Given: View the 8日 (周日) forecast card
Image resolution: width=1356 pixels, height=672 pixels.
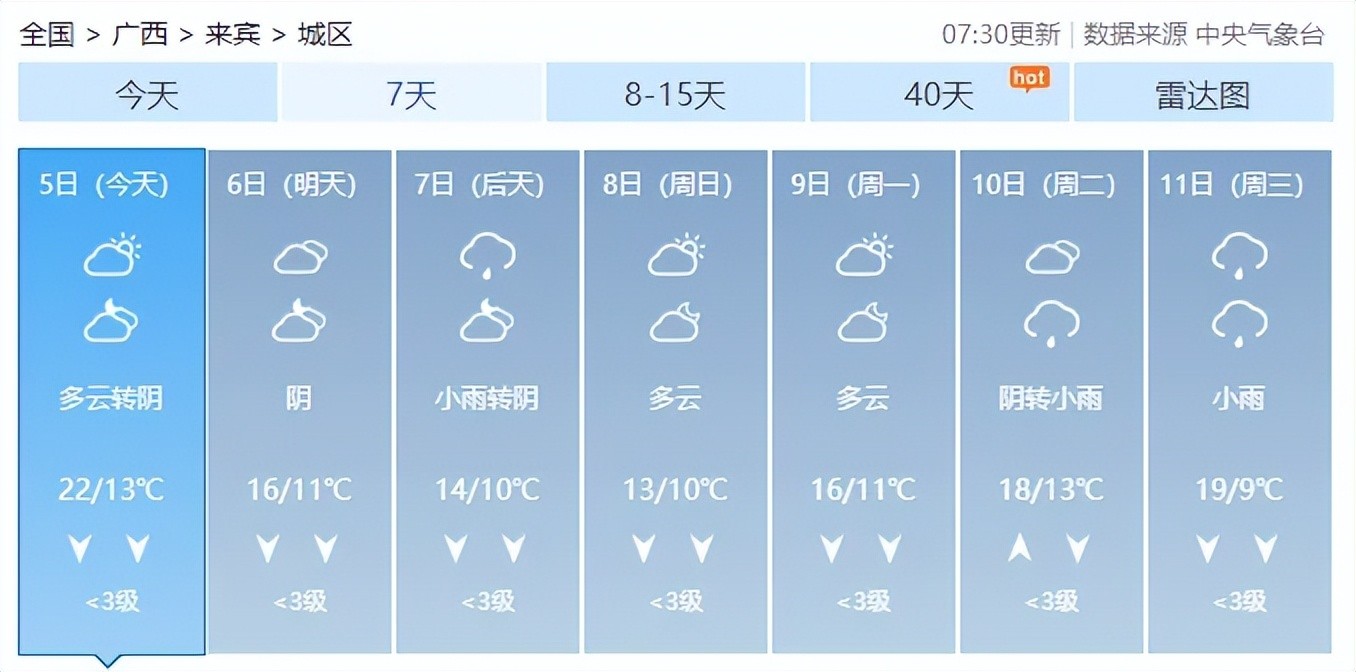Looking at the screenshot, I should (x=675, y=400).
